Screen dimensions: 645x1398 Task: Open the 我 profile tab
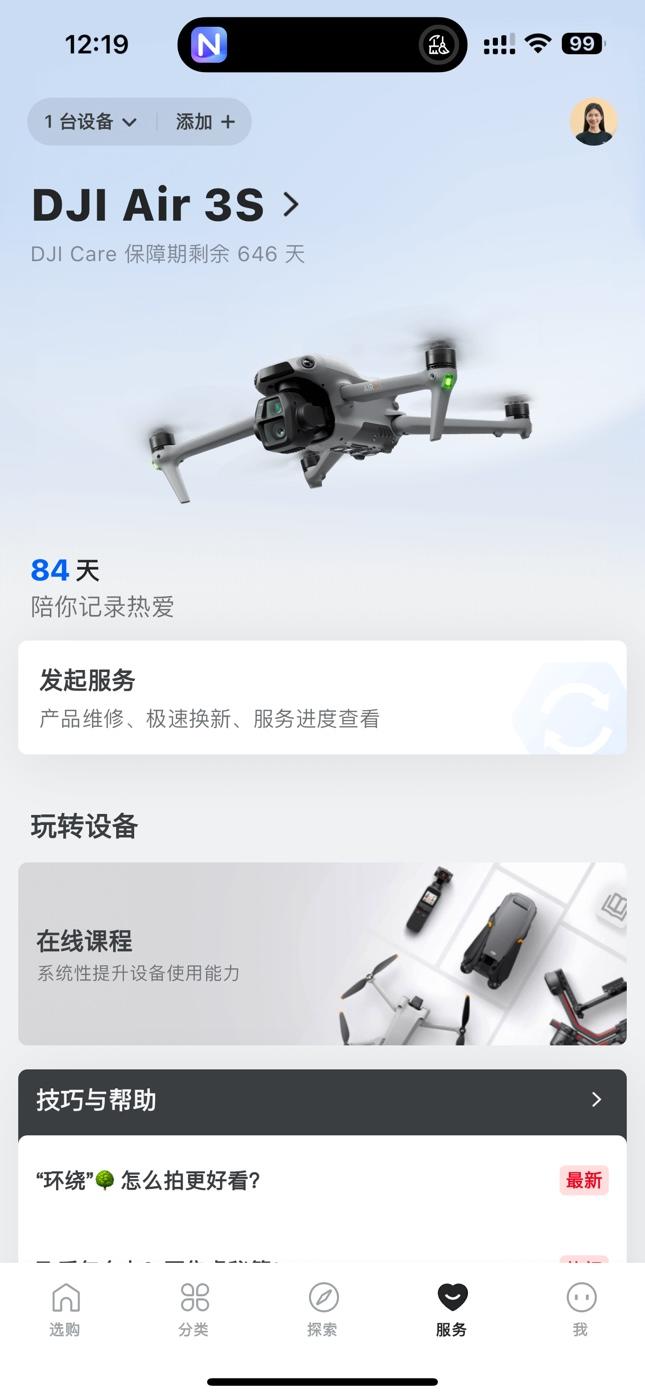point(580,1310)
